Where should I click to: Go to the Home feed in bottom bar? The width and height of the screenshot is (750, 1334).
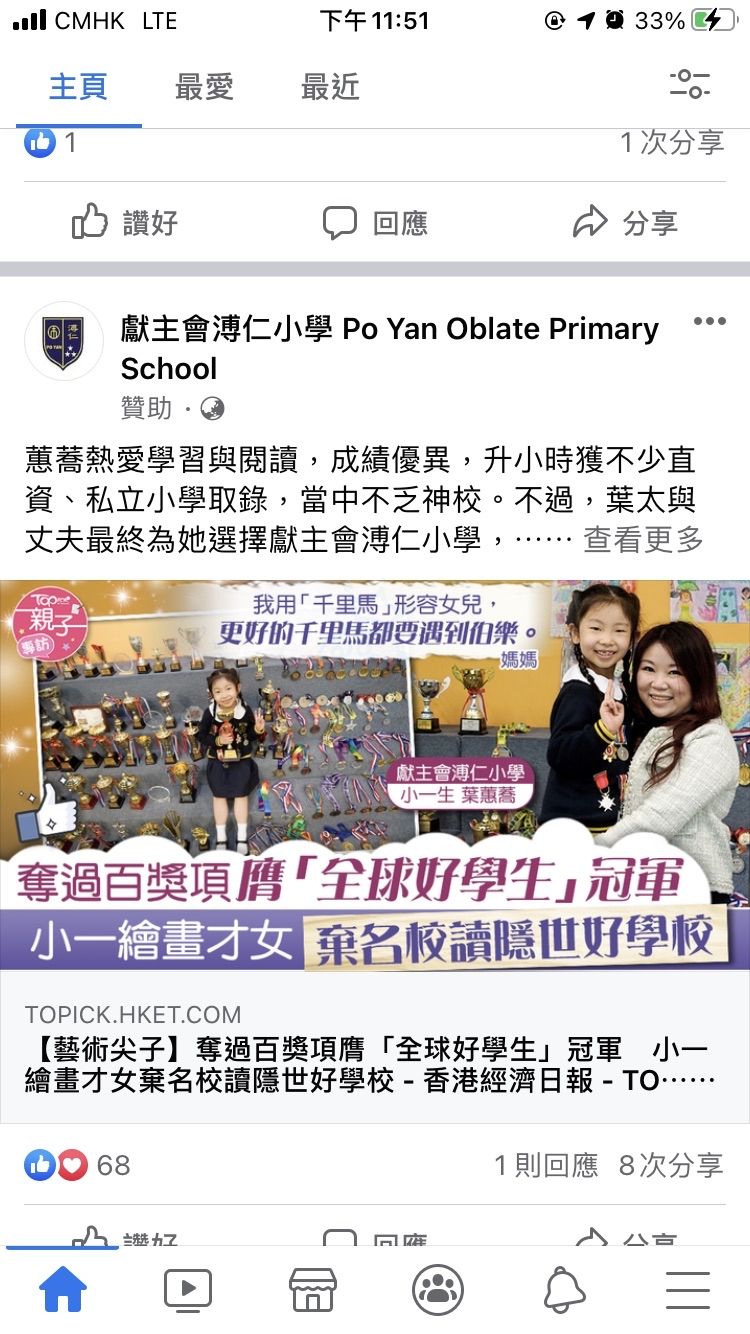tap(63, 1290)
